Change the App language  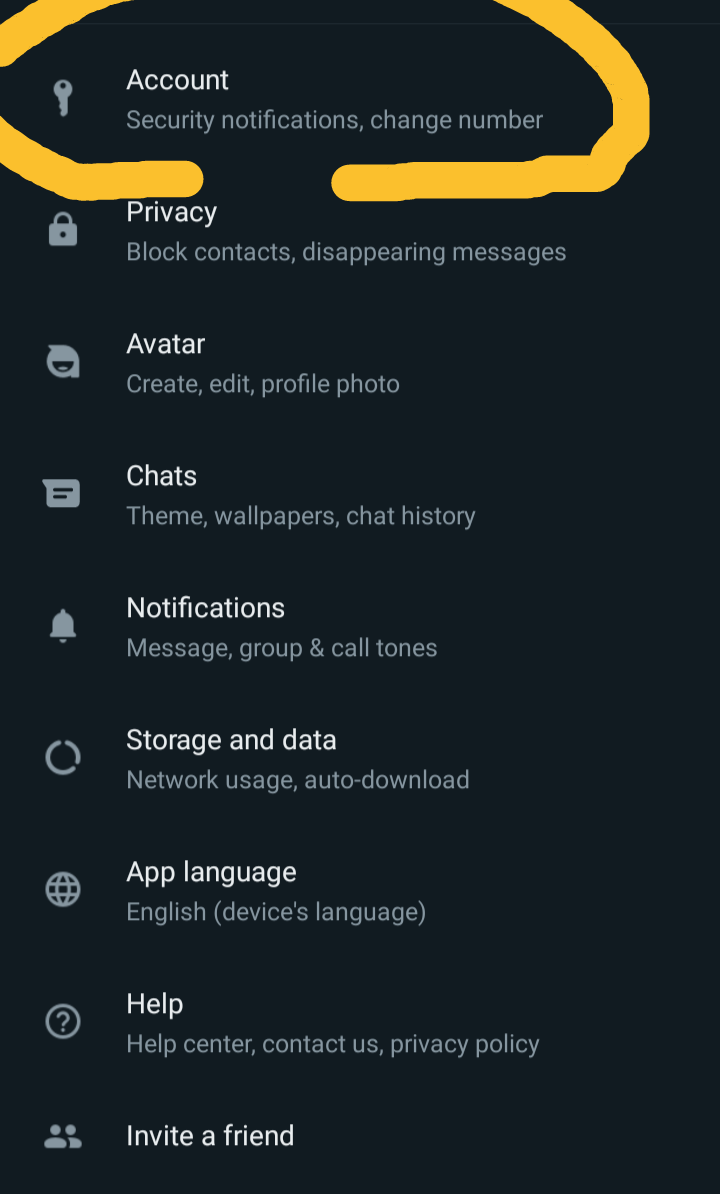(360, 891)
